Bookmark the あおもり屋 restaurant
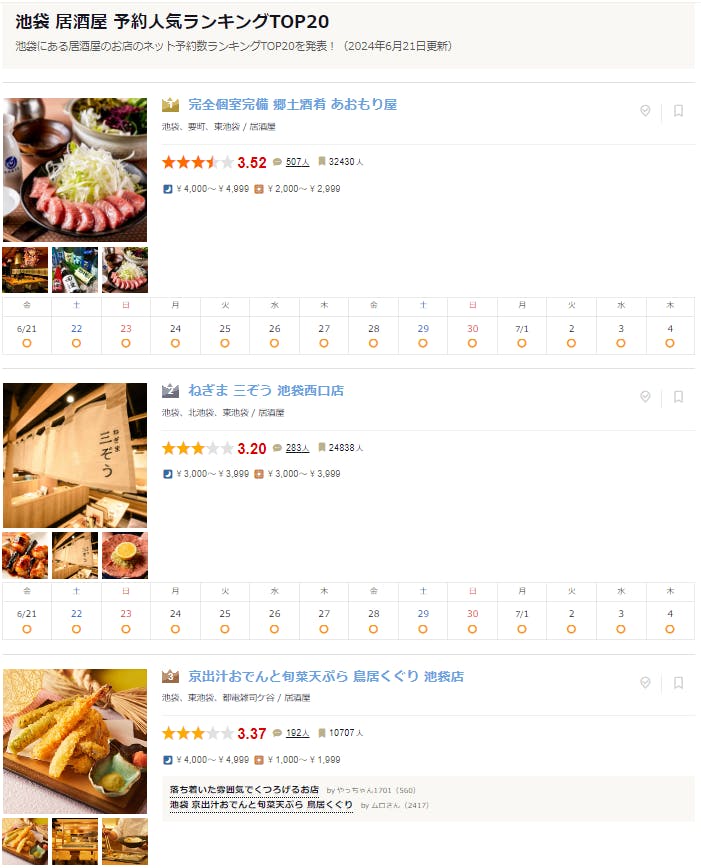 click(x=678, y=111)
